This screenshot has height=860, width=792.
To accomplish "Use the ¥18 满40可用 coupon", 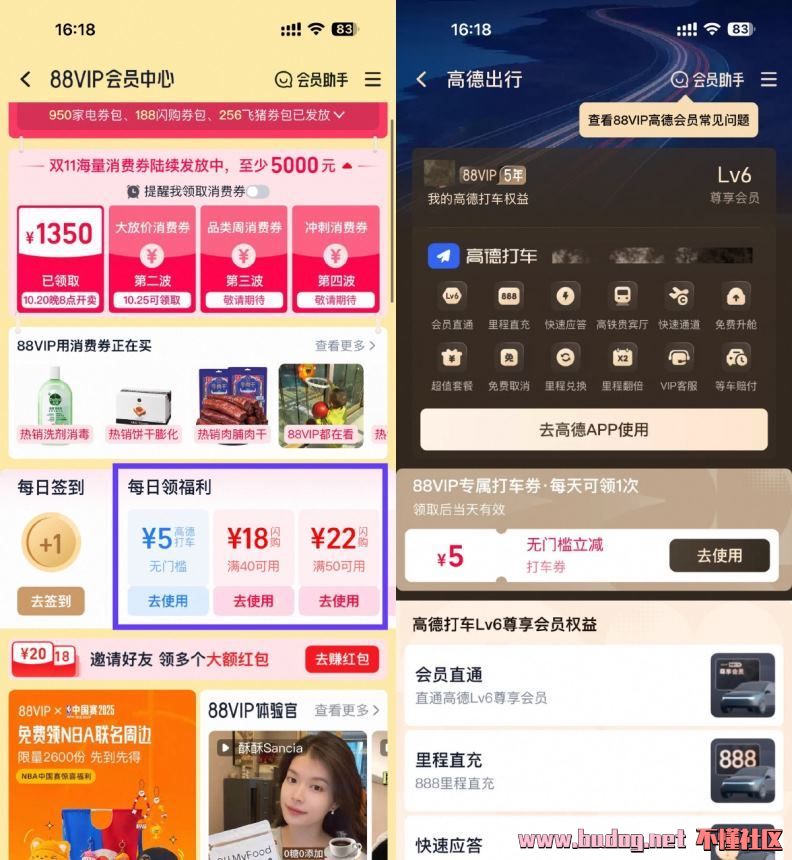I will [253, 601].
